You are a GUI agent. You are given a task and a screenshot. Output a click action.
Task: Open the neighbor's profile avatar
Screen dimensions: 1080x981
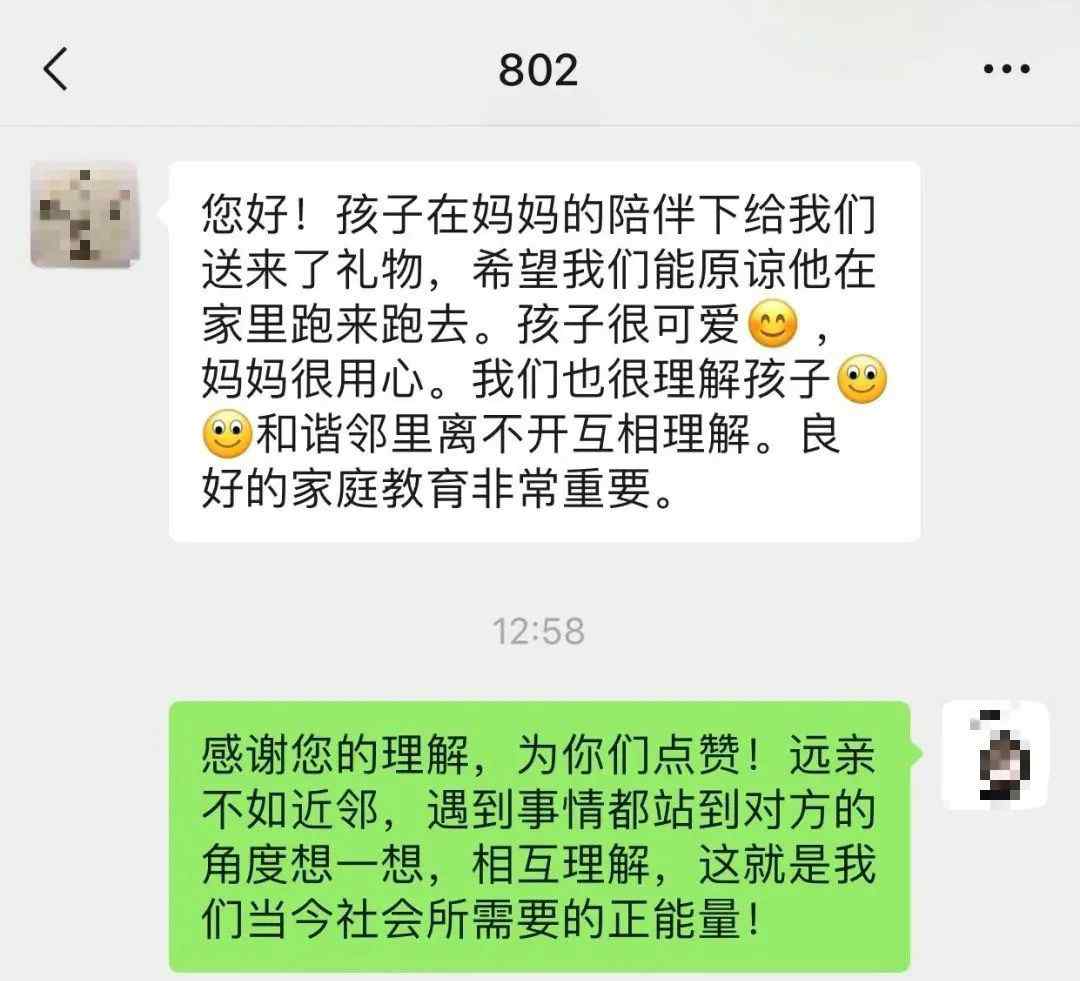pos(84,214)
